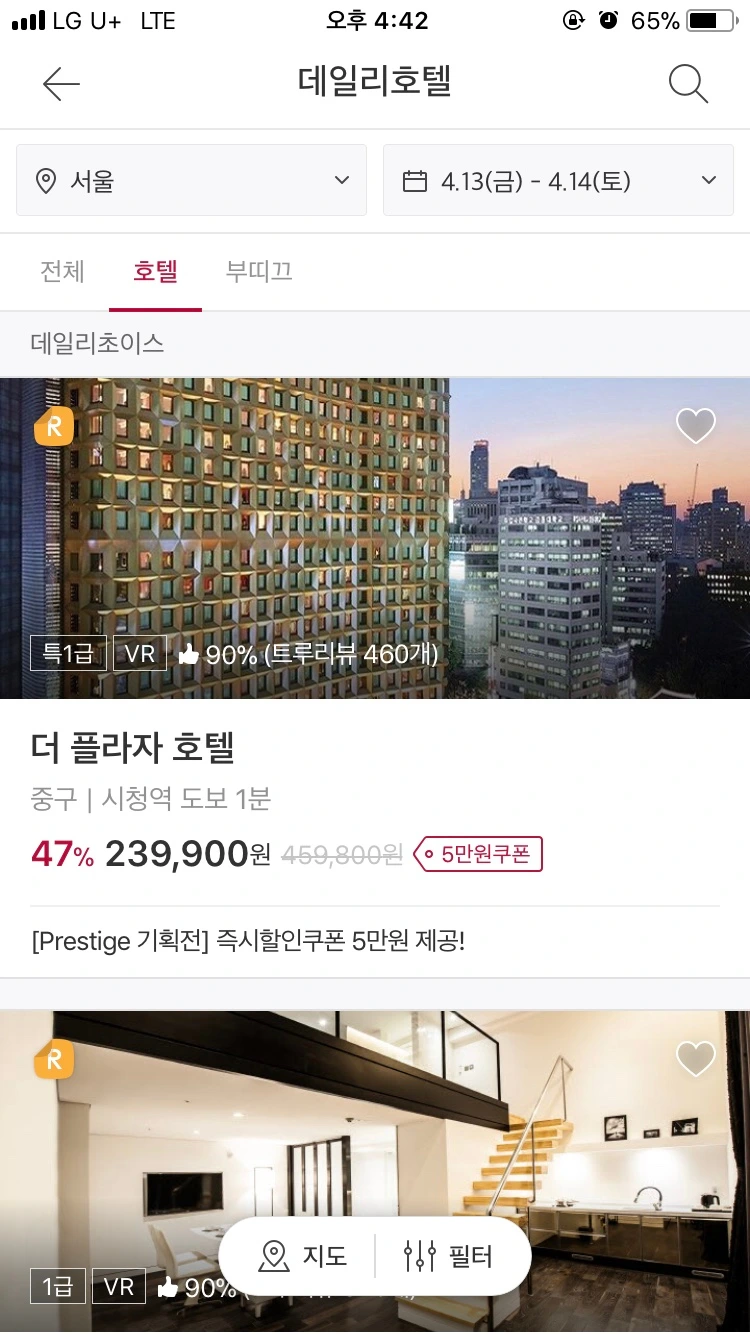Open the search magnifier icon
This screenshot has height=1334, width=750.
688,83
